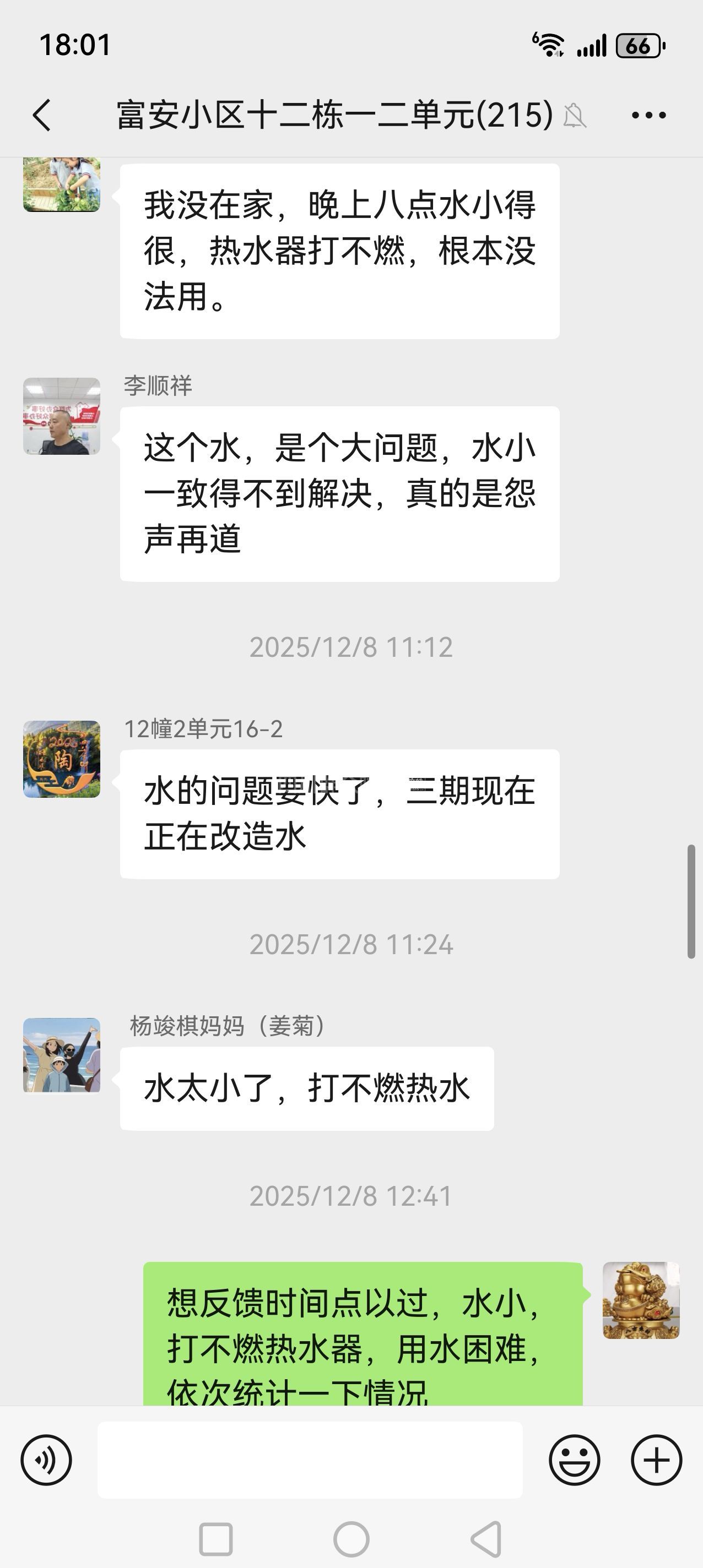Screen dimensions: 703x1568
Task: Switch to voice message input
Action: click(46, 1460)
